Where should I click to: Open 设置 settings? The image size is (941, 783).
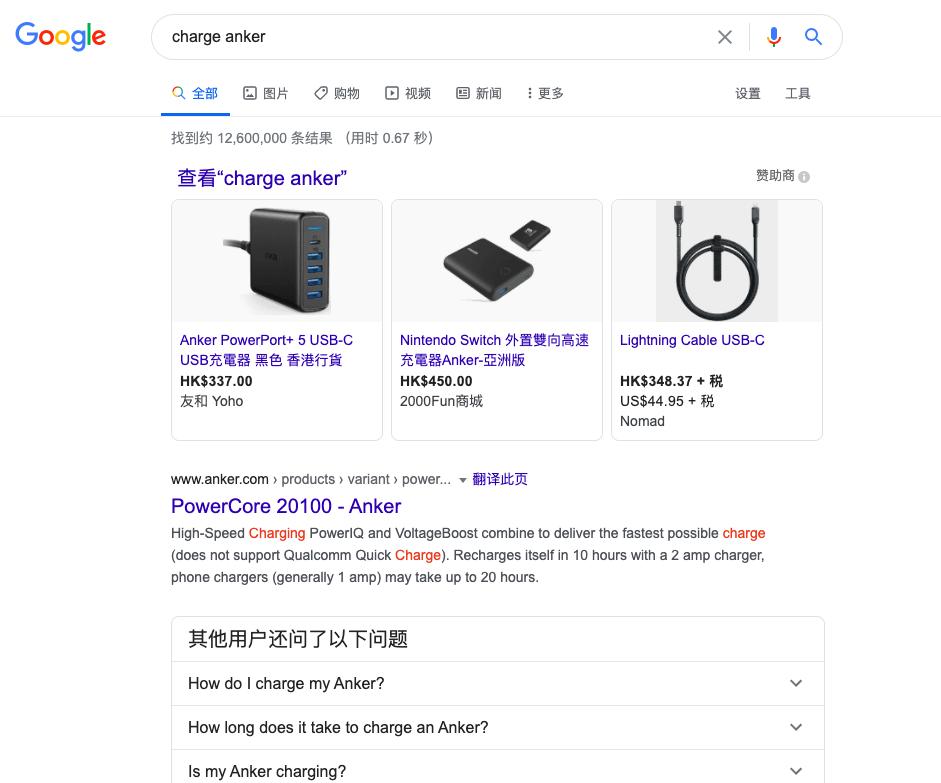(748, 93)
